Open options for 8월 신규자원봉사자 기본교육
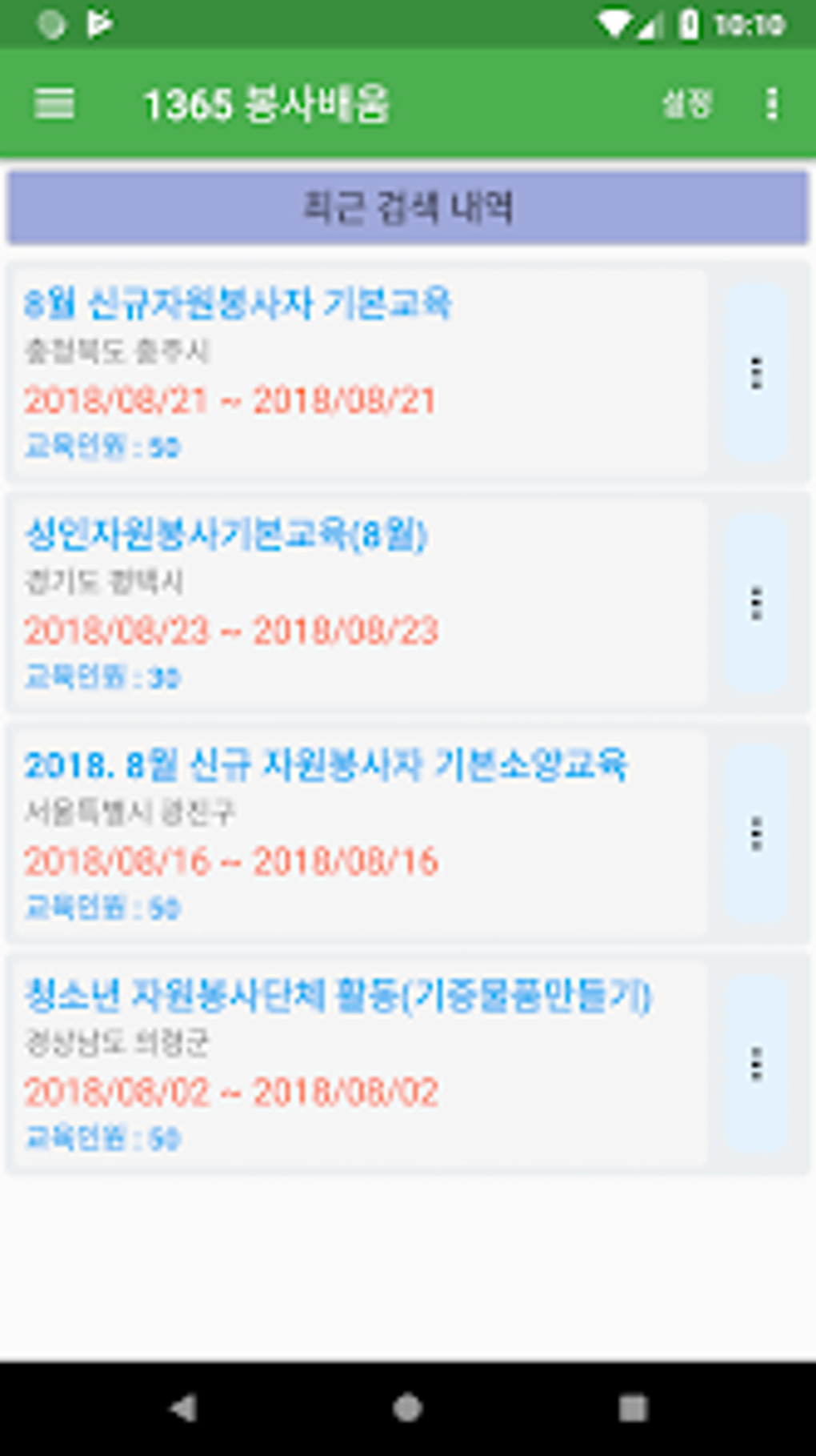This screenshot has height=1456, width=816. pyautogui.click(x=756, y=373)
